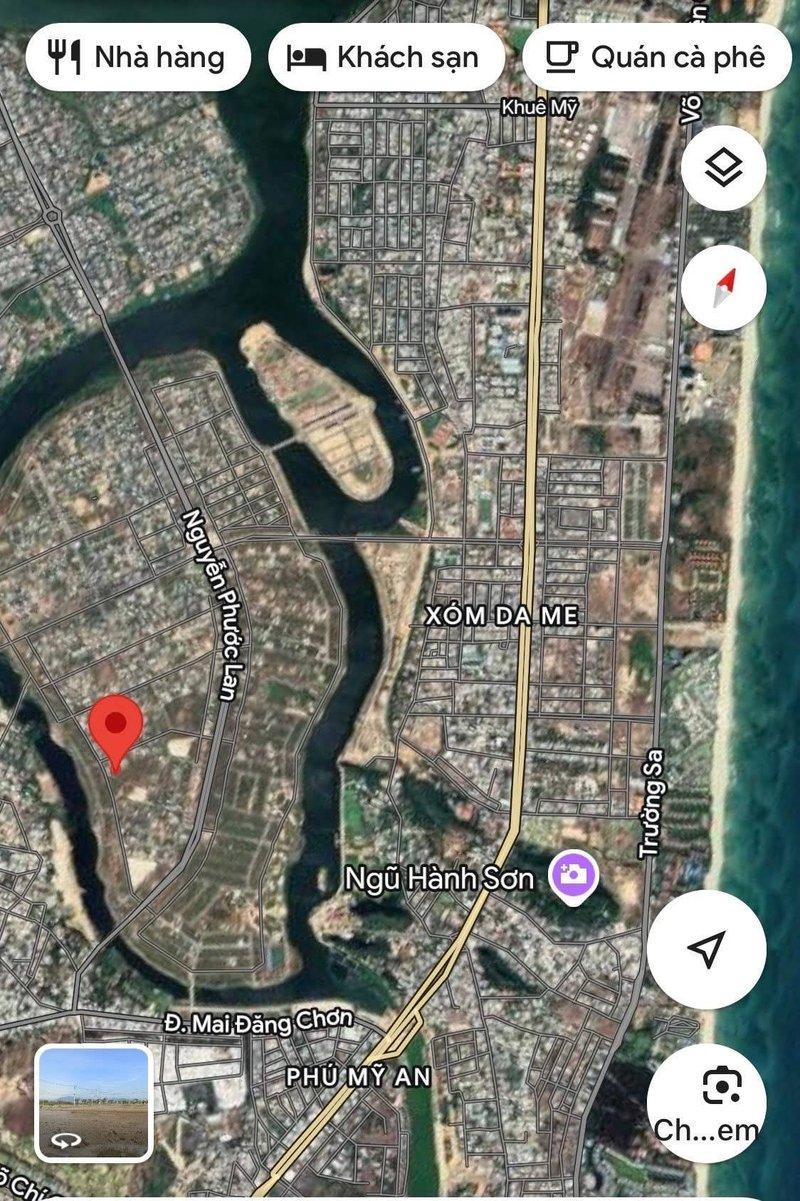Toggle satellite view using the Layers button
Screen dimensions: 800x1201
tap(722, 168)
